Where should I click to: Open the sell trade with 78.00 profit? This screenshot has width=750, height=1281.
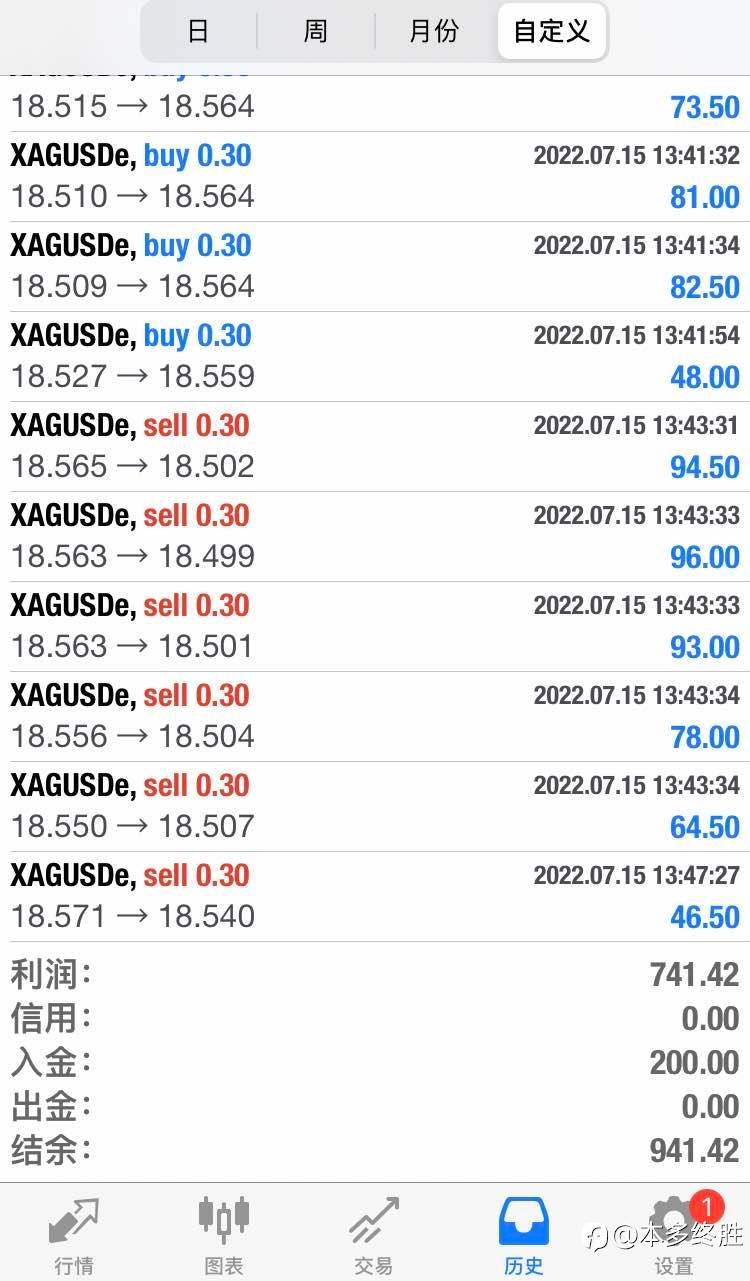pyautogui.click(x=375, y=717)
